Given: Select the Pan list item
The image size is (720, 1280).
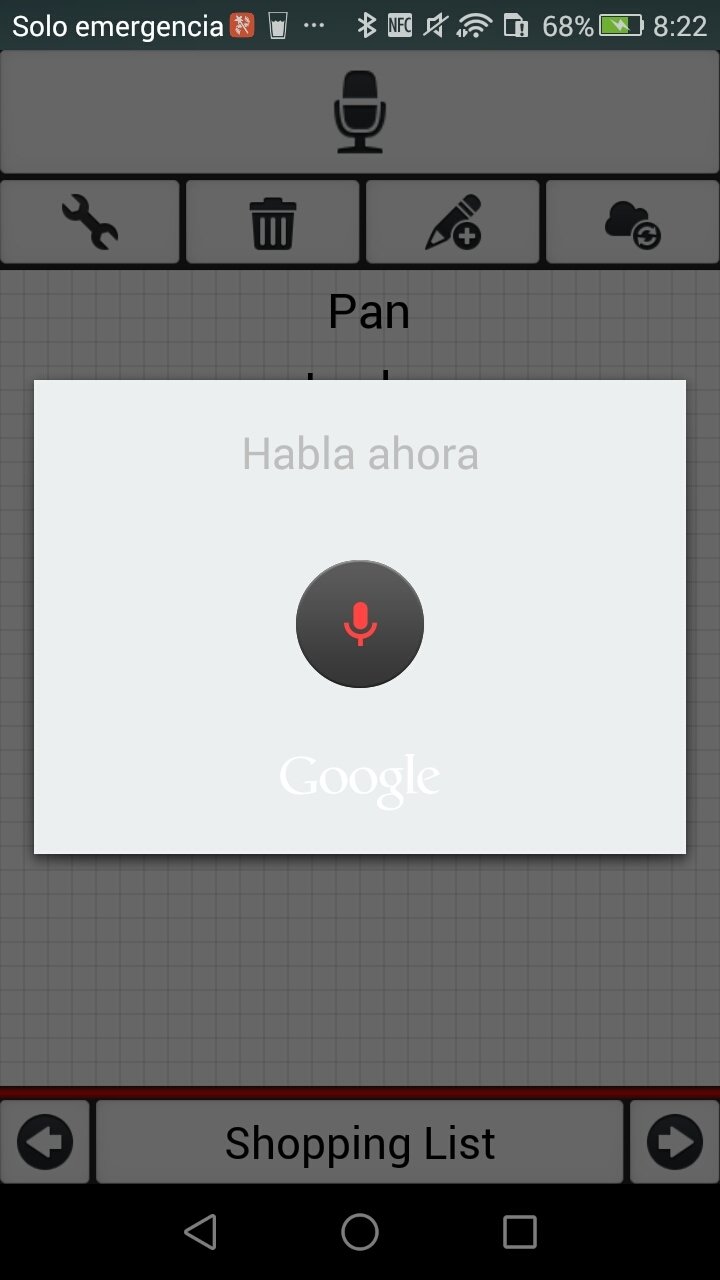Looking at the screenshot, I should (x=369, y=312).
